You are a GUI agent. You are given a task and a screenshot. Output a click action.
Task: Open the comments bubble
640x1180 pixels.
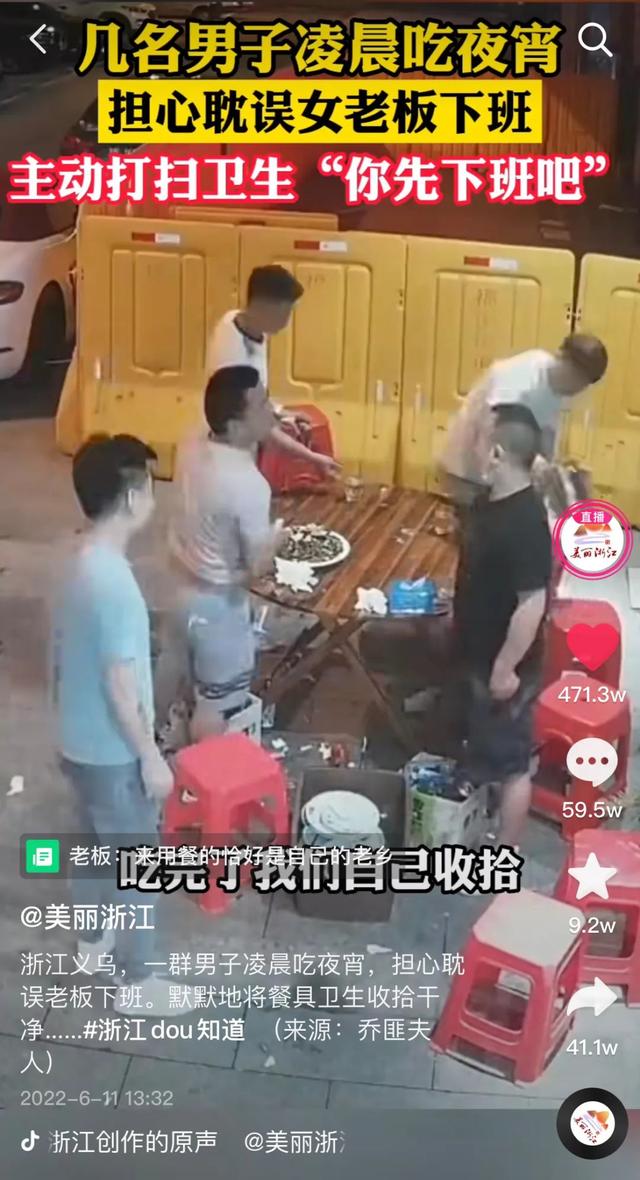click(593, 763)
